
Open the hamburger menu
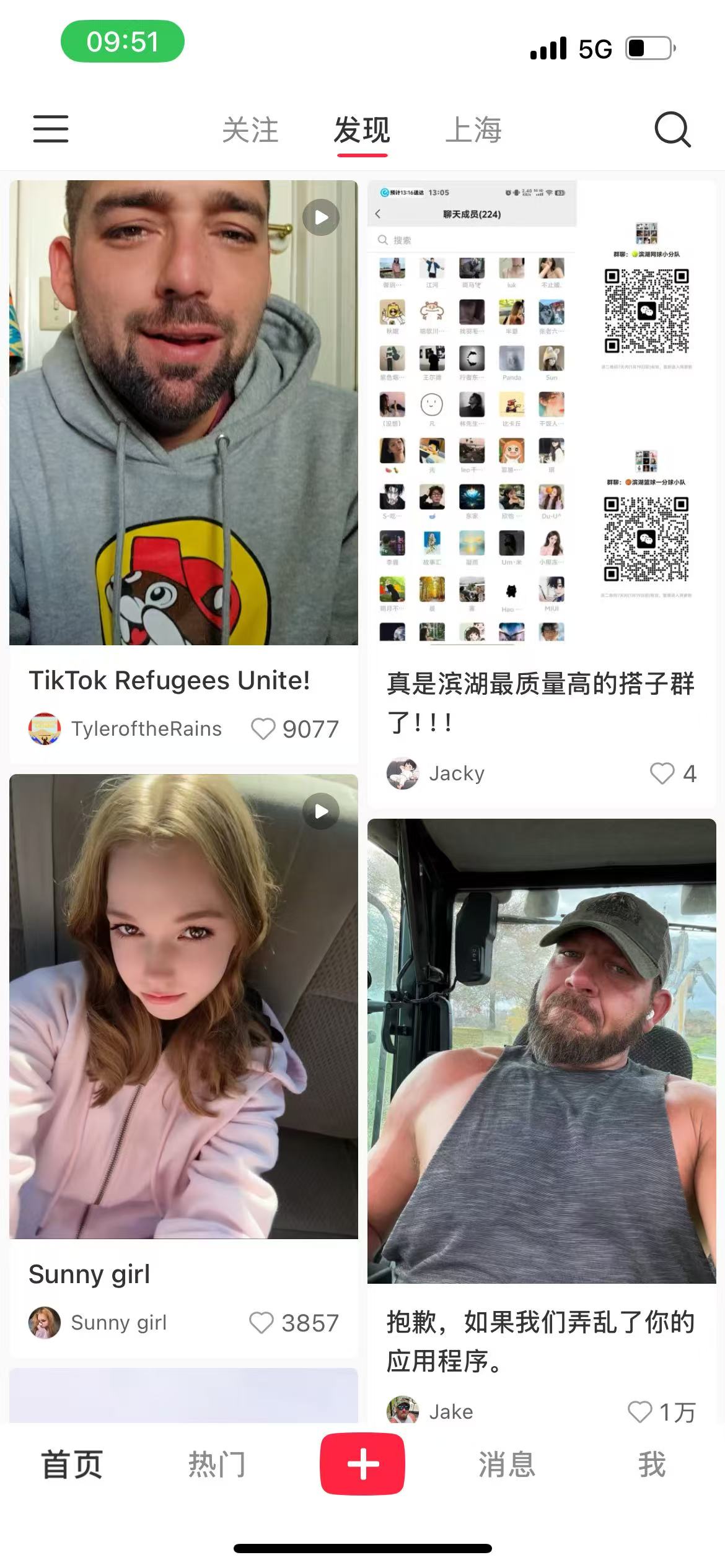pos(50,129)
